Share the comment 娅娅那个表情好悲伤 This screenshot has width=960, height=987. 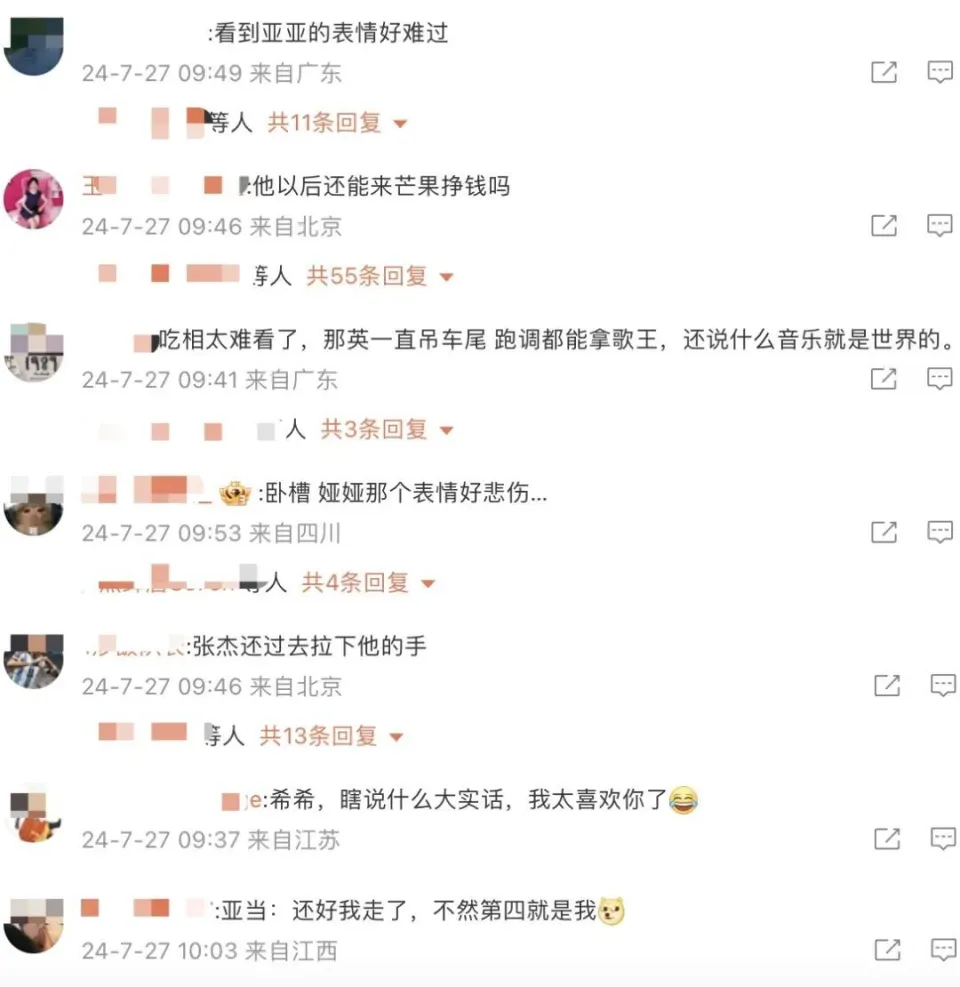884,532
